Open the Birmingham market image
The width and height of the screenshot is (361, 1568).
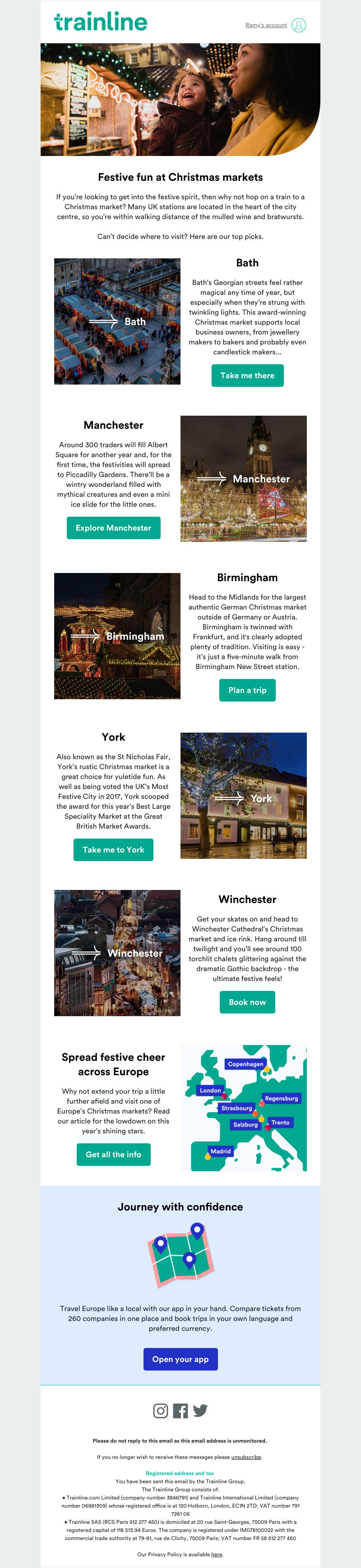[x=117, y=636]
